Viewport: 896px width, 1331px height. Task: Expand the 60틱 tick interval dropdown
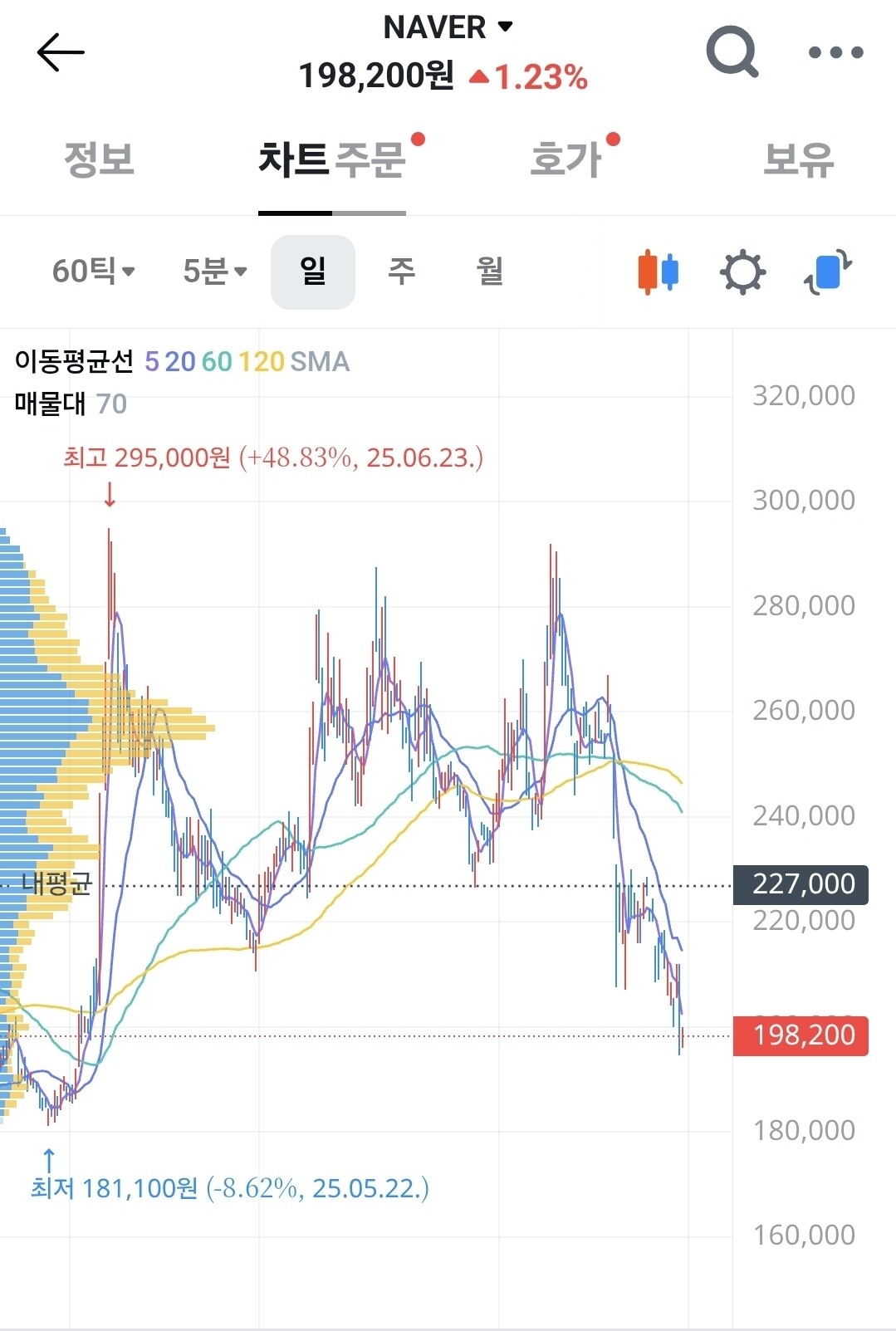coord(93,272)
